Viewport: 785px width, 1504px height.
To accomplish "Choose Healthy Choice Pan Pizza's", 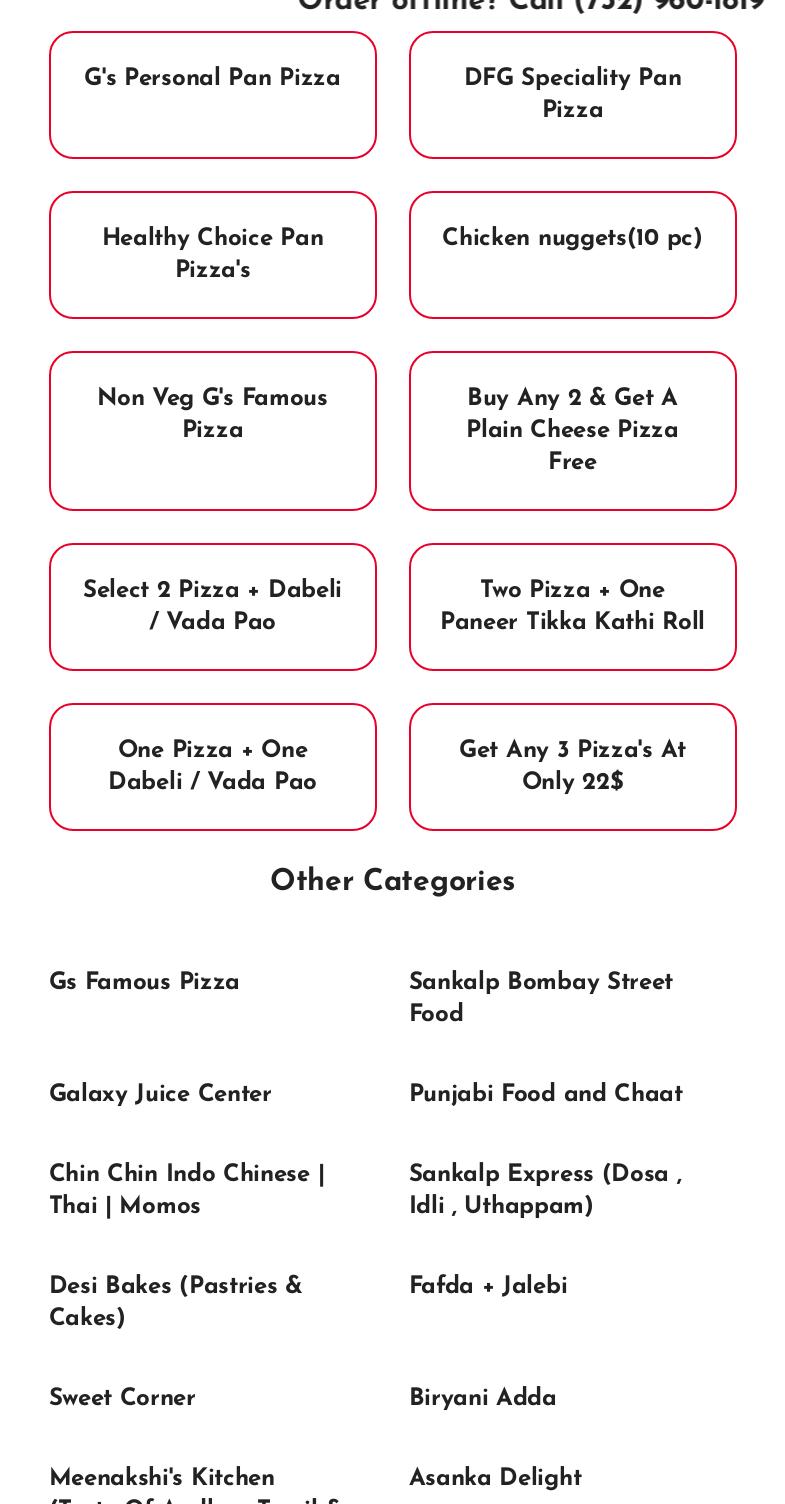I will pos(212,255).
